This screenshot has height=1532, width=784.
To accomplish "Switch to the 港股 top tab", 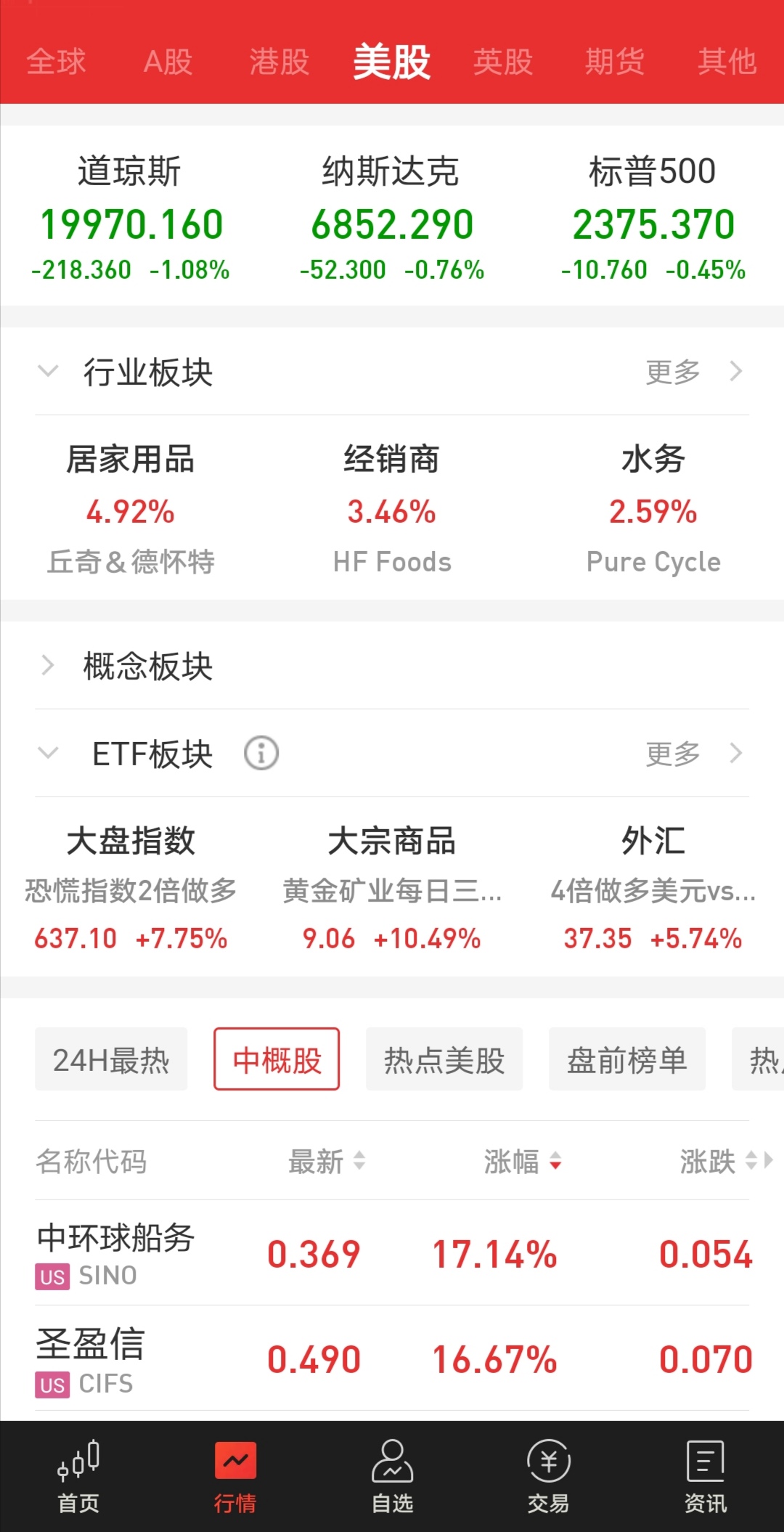I will pyautogui.click(x=279, y=62).
